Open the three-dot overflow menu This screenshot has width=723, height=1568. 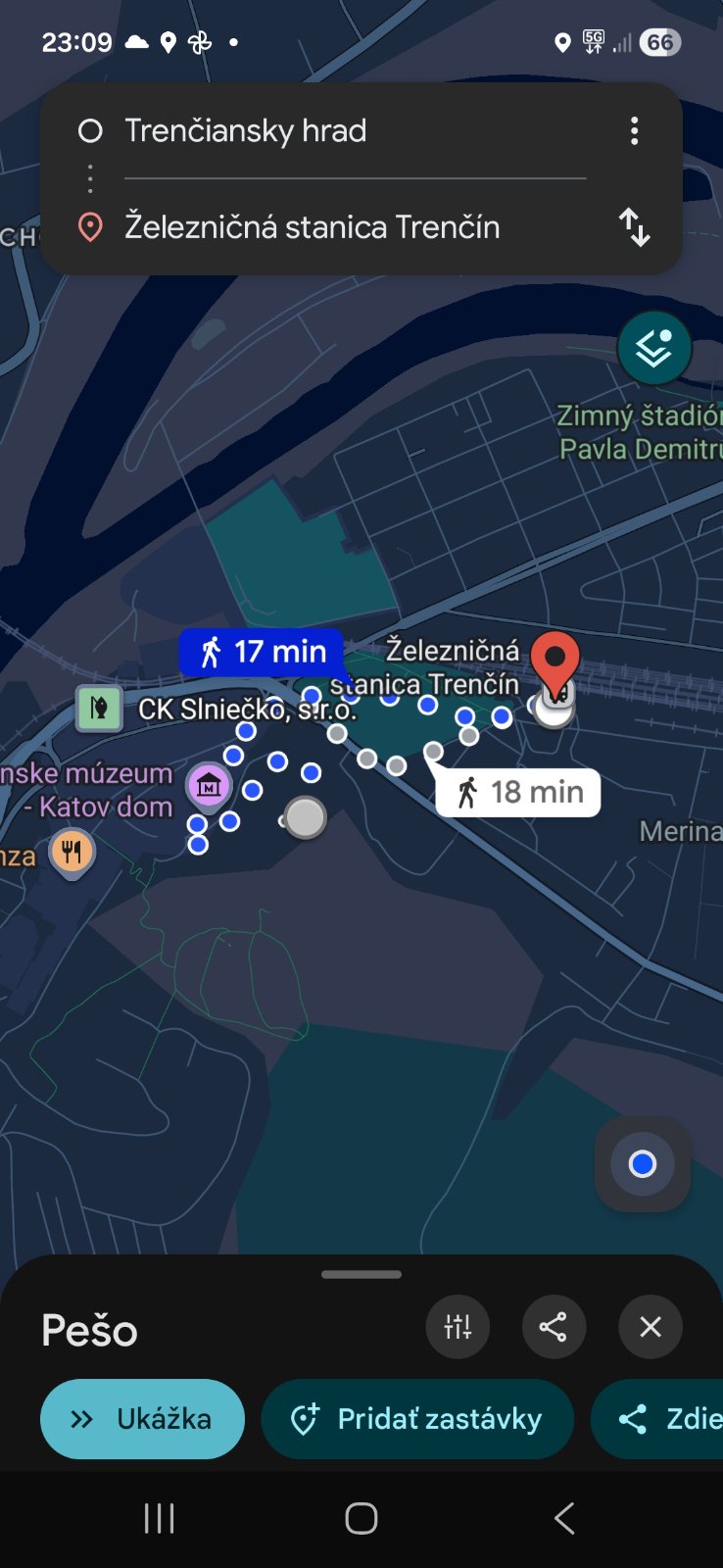click(x=635, y=131)
